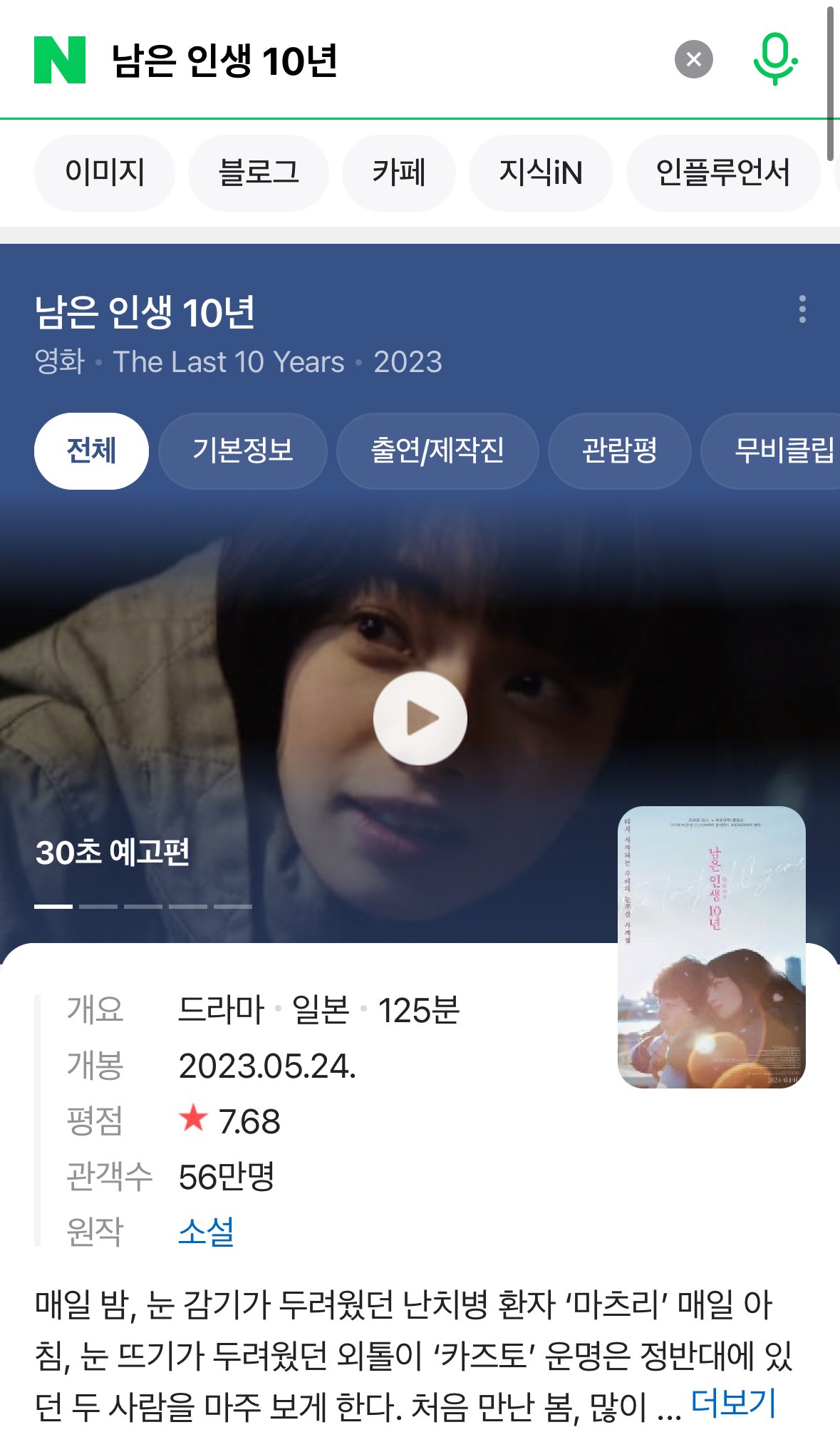The image size is (840, 1452).
Task: Filter results by 이미지
Action: tap(105, 173)
